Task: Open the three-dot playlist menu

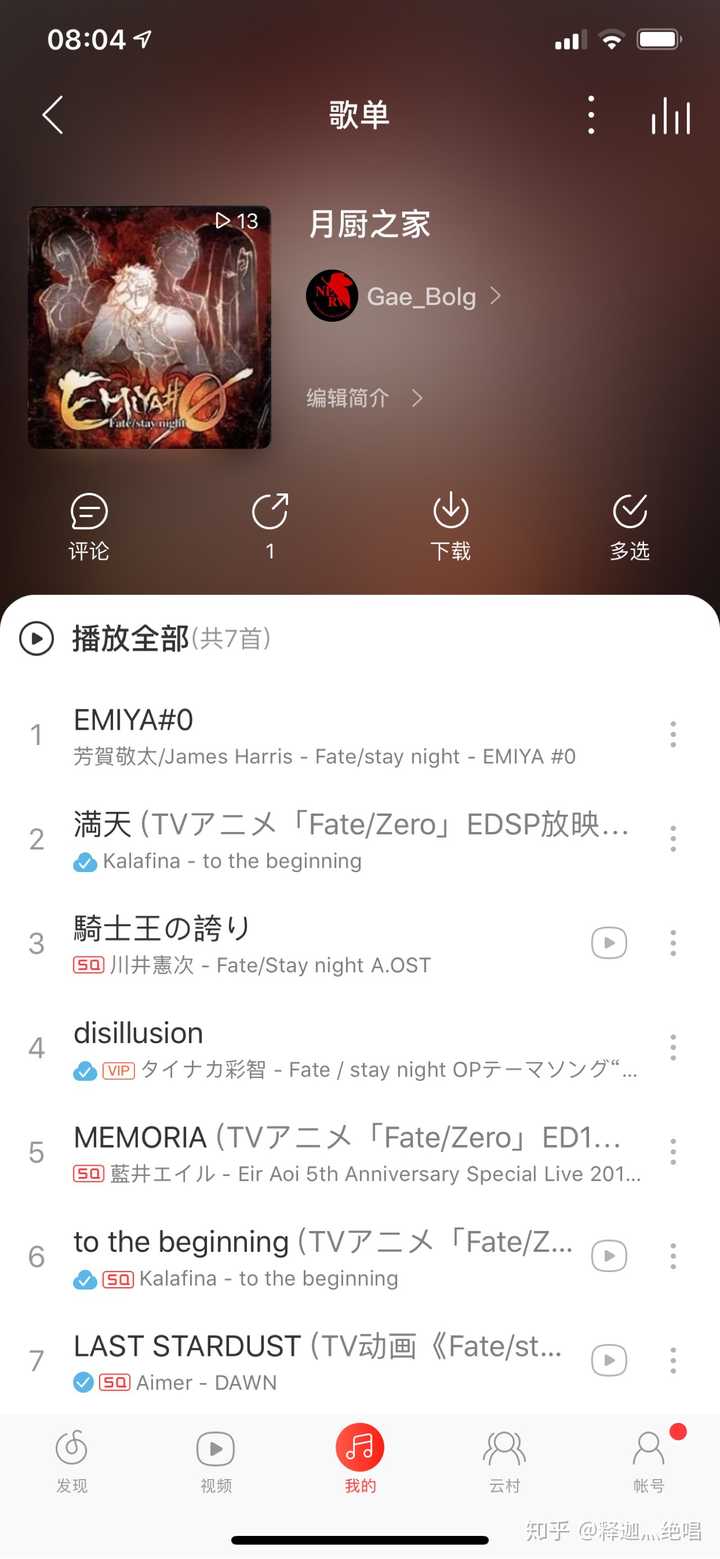Action: (x=591, y=115)
